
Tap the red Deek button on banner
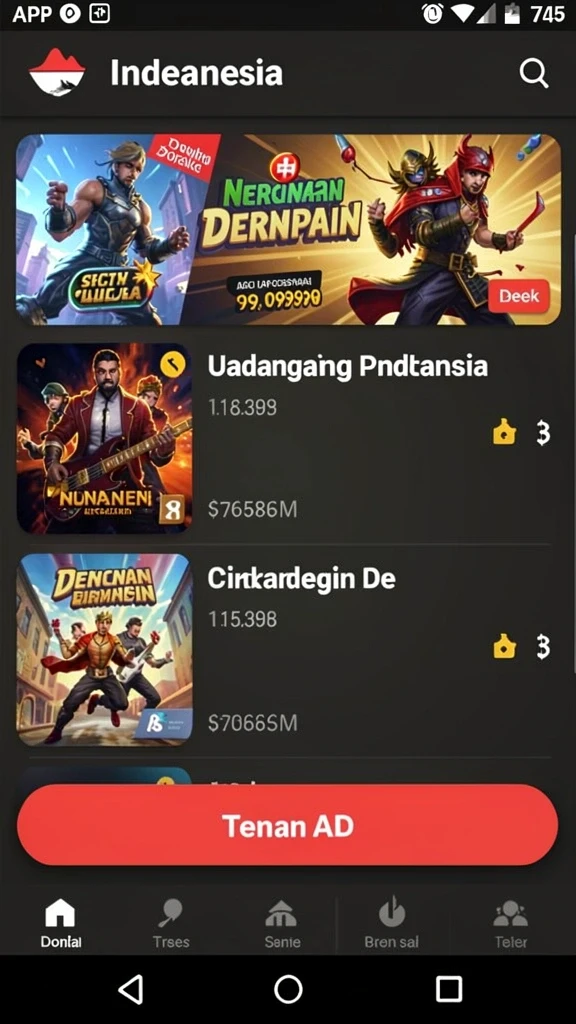(x=519, y=296)
